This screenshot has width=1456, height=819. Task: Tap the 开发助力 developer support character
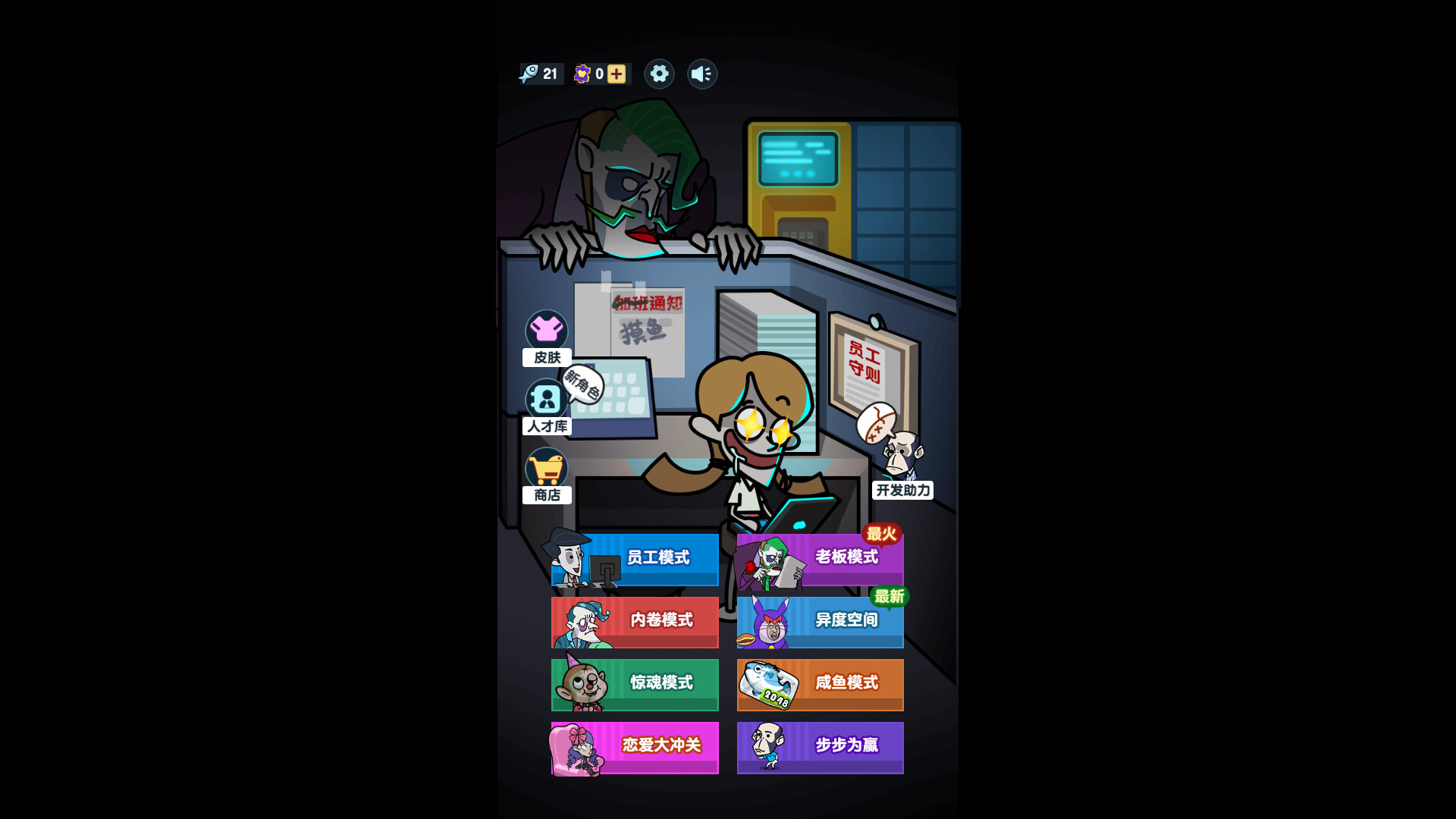902,463
